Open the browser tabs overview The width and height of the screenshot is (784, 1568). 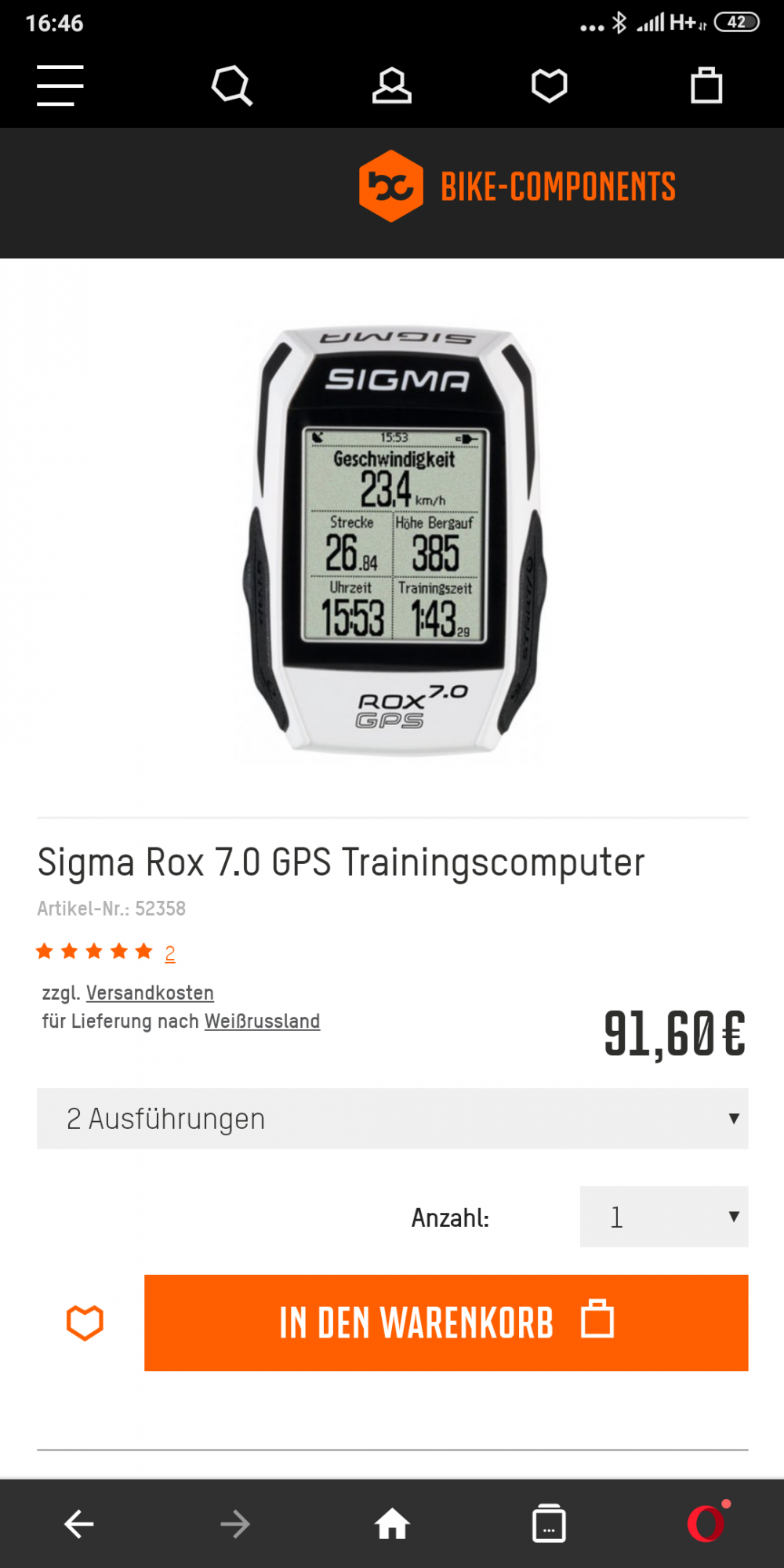pos(549,1524)
